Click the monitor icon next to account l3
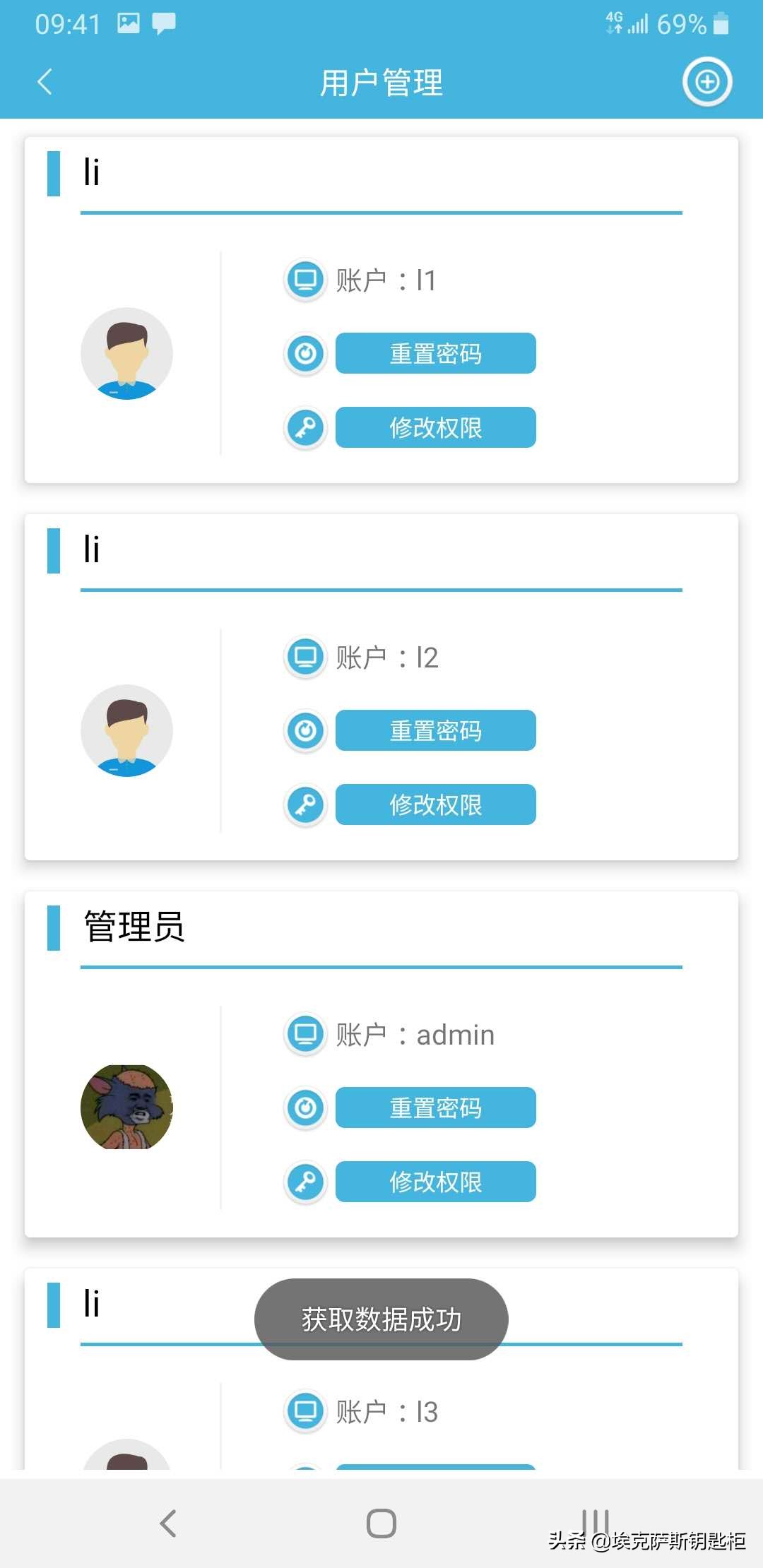 click(305, 1412)
